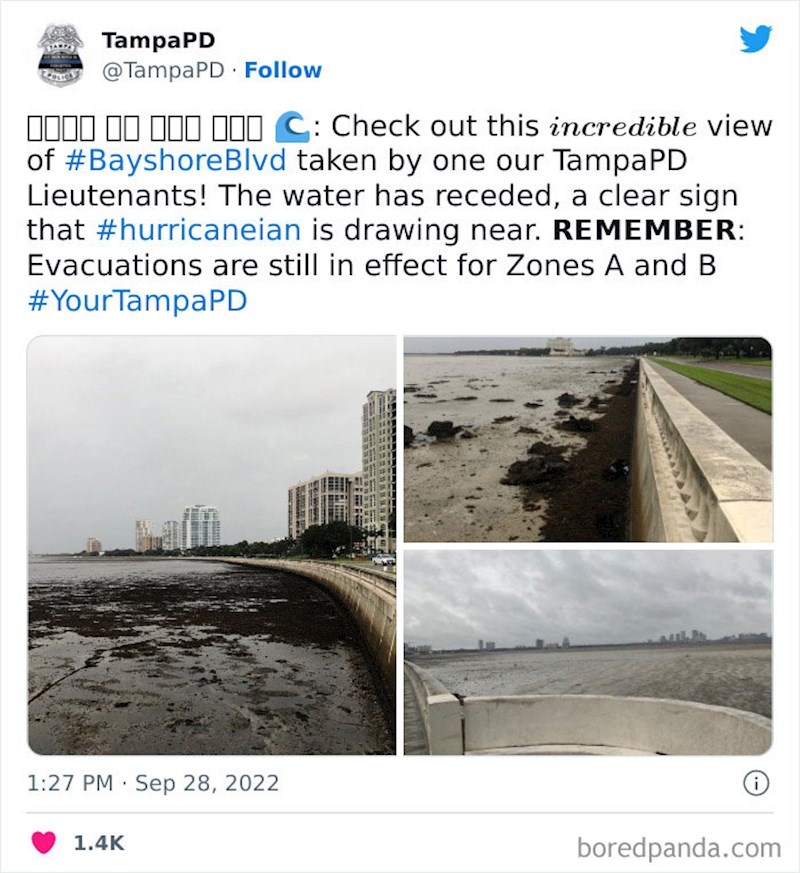800x873 pixels.
Task: Open the #hurricaneian hashtag
Action: coord(198,230)
